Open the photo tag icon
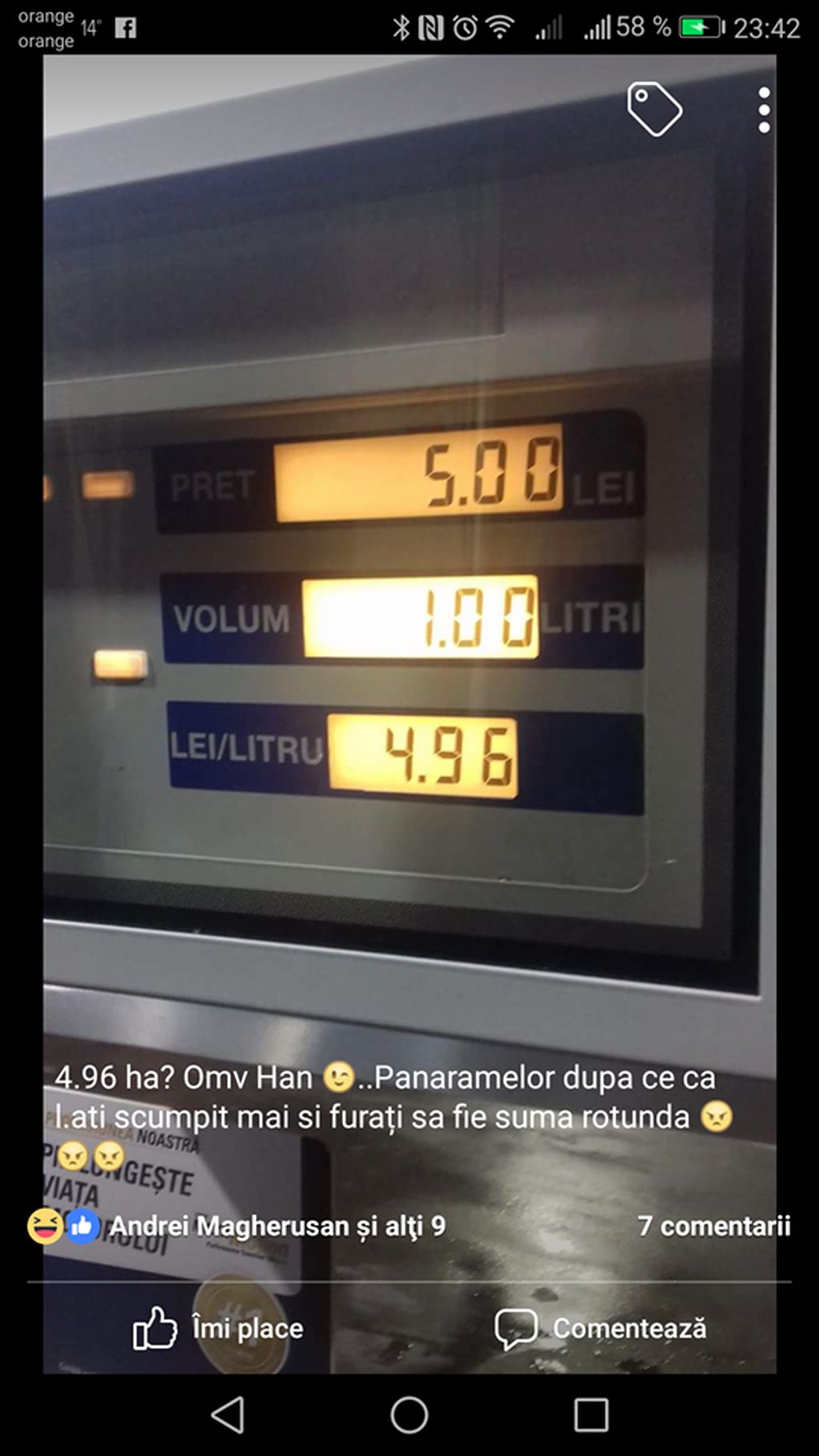Image resolution: width=819 pixels, height=1456 pixels. point(654,109)
